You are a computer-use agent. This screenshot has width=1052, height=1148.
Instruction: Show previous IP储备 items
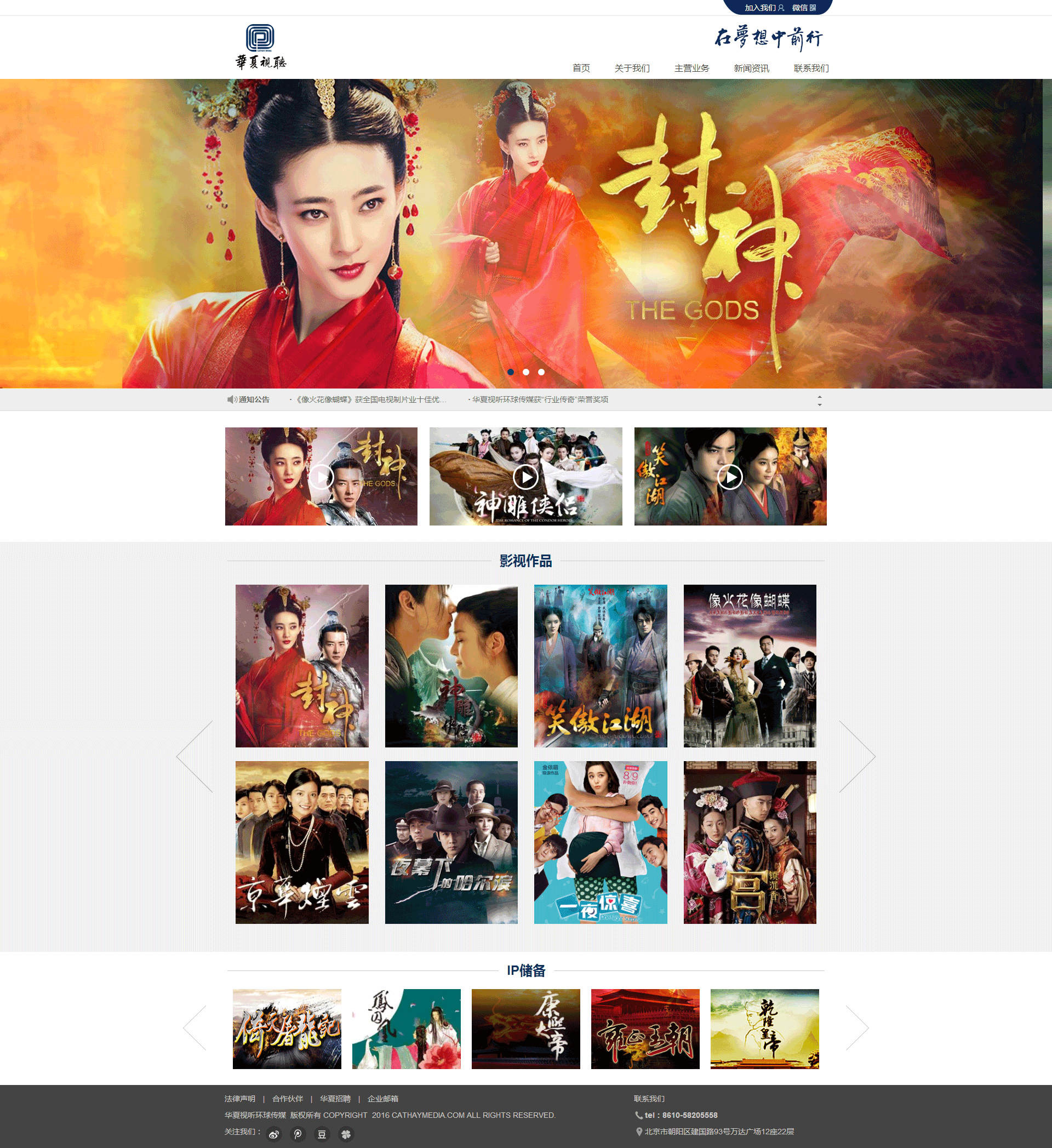(195, 1027)
